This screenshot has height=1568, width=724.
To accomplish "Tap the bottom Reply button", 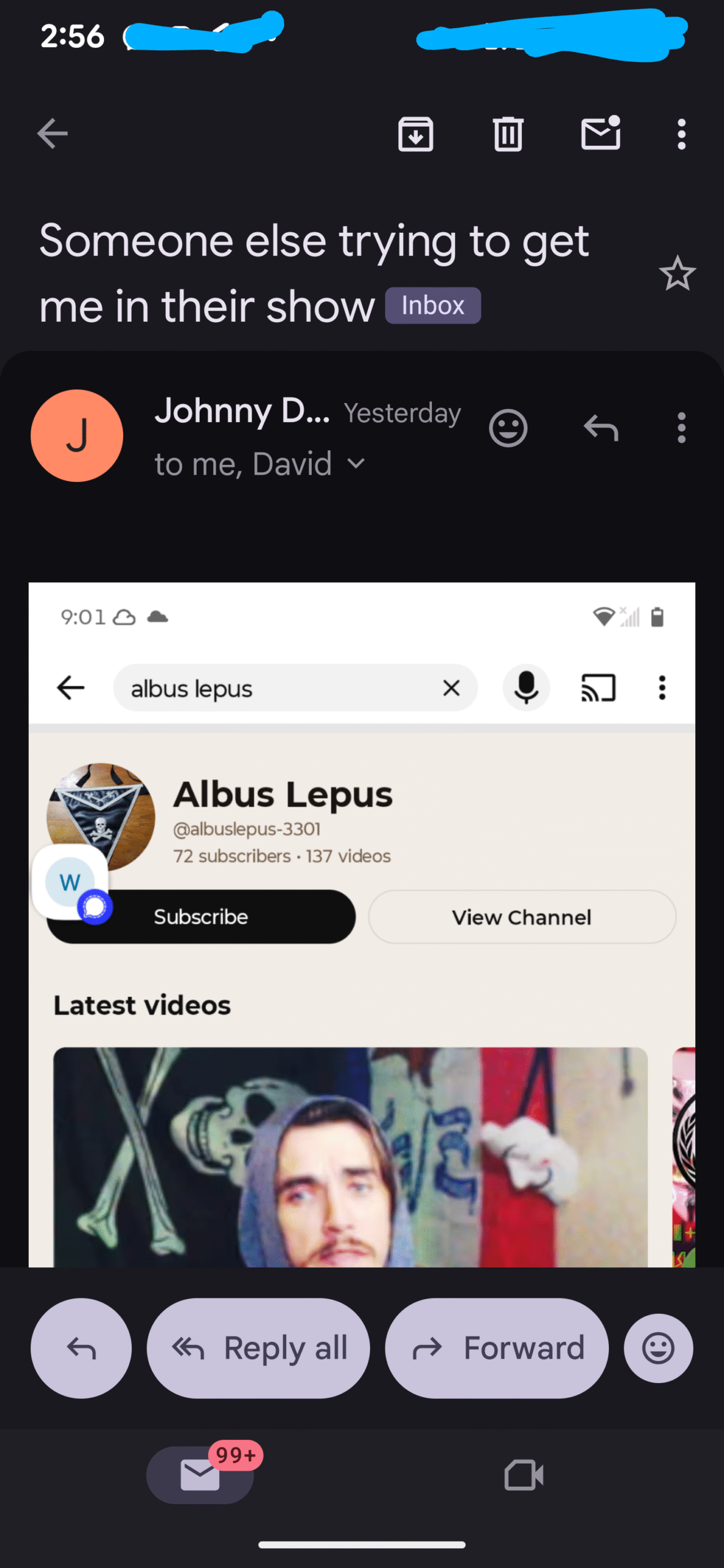I will (x=81, y=1347).
